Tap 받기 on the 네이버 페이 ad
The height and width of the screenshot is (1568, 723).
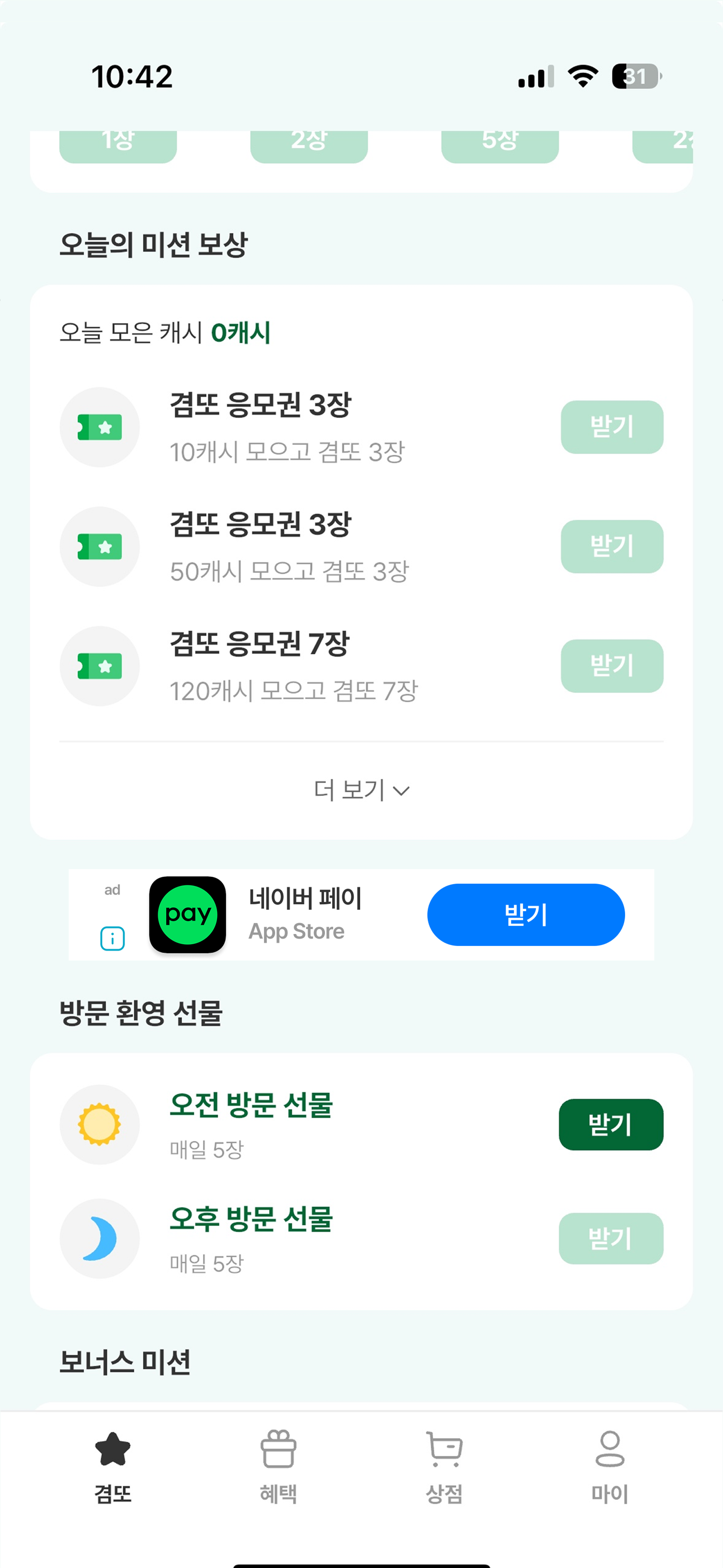click(526, 914)
